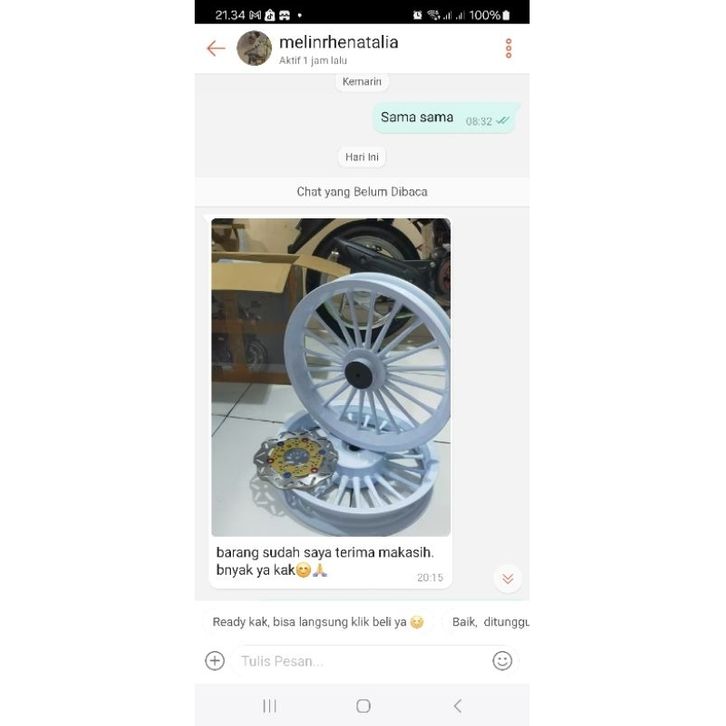Open the system recent apps view

click(269, 706)
